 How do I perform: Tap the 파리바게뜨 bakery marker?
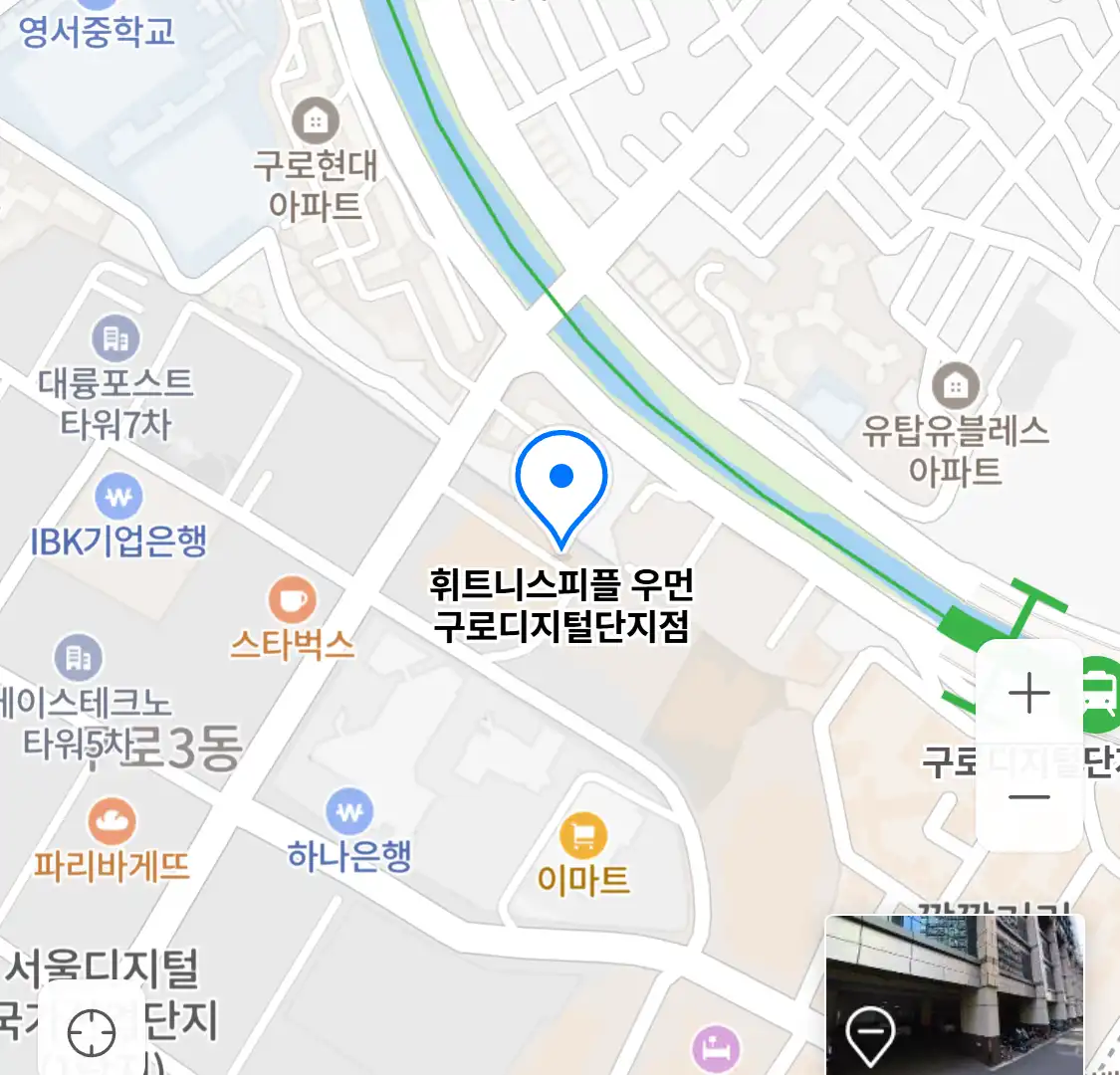pyautogui.click(x=112, y=821)
